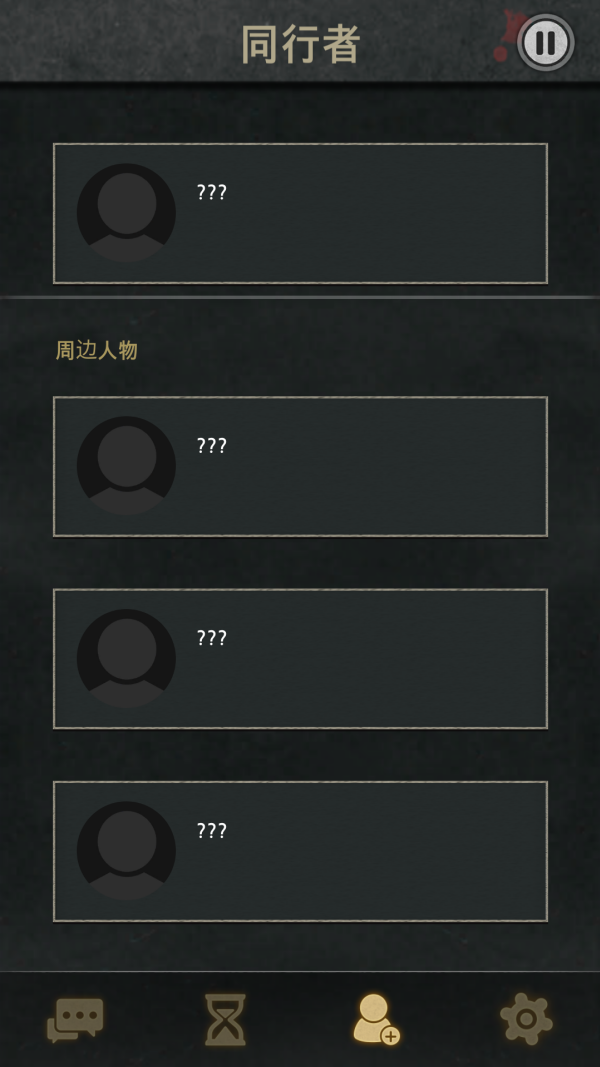Go to the gear settings tab

[x=526, y=1019]
